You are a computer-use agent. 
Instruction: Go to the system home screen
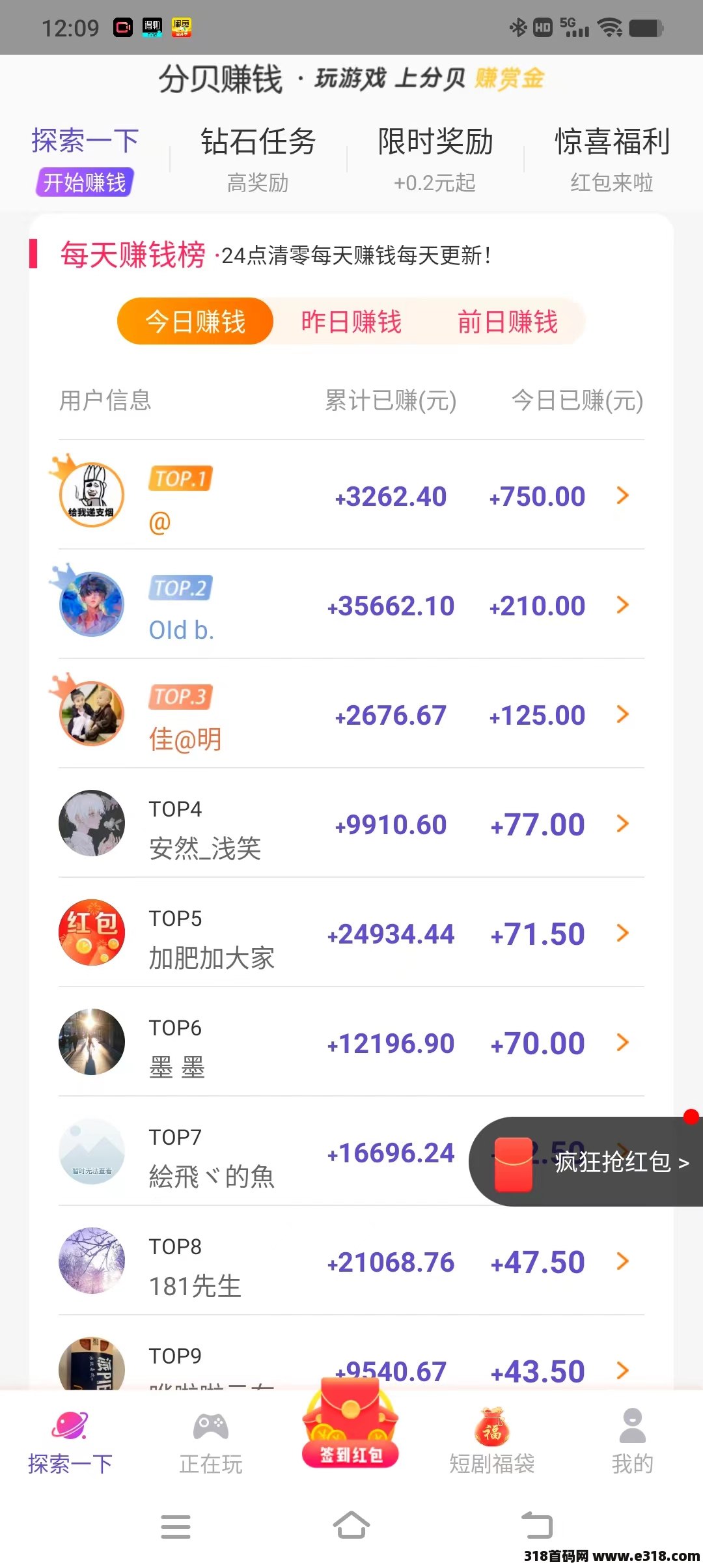351,1525
